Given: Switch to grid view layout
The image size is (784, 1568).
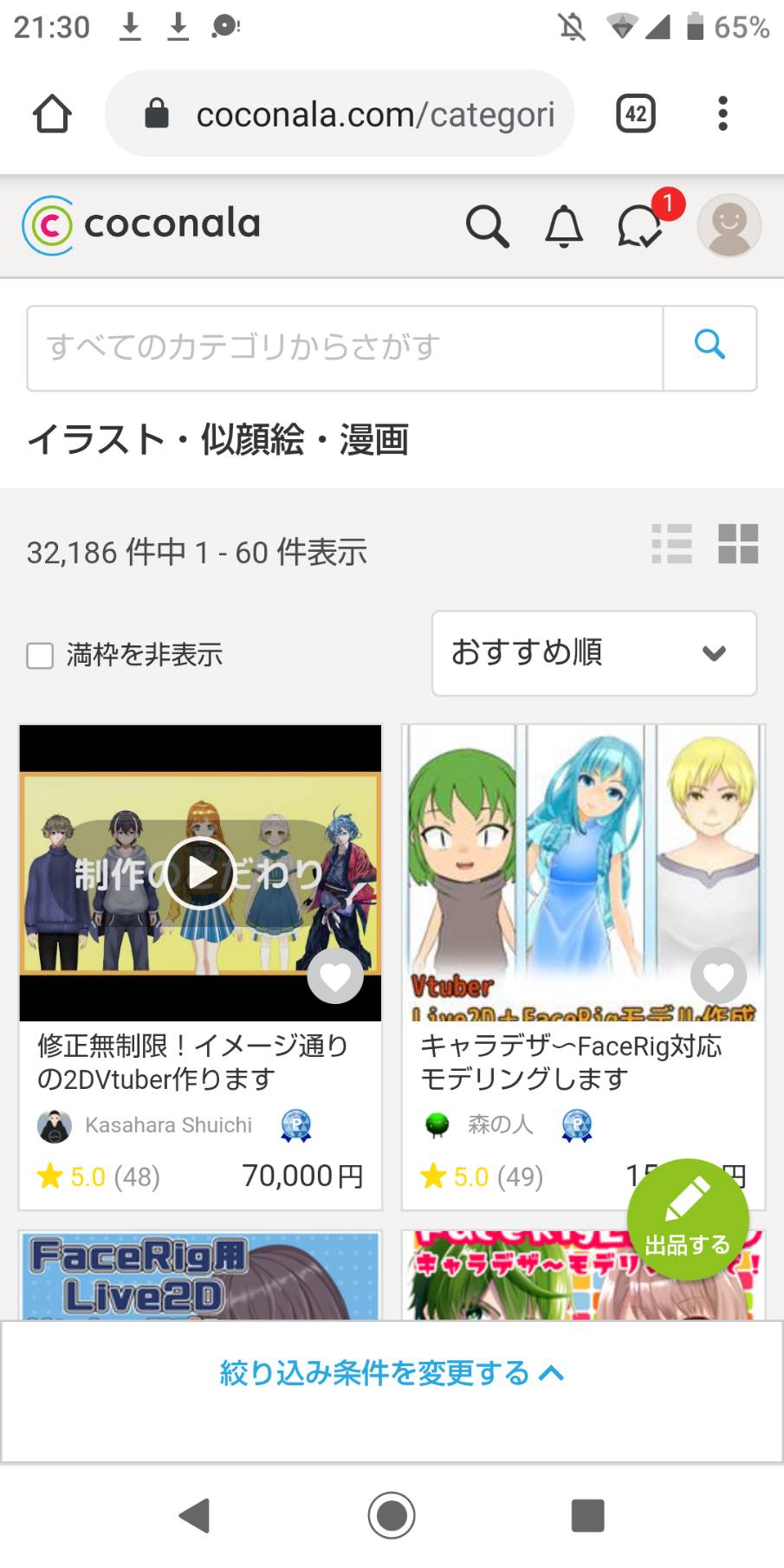Looking at the screenshot, I should click(x=738, y=544).
